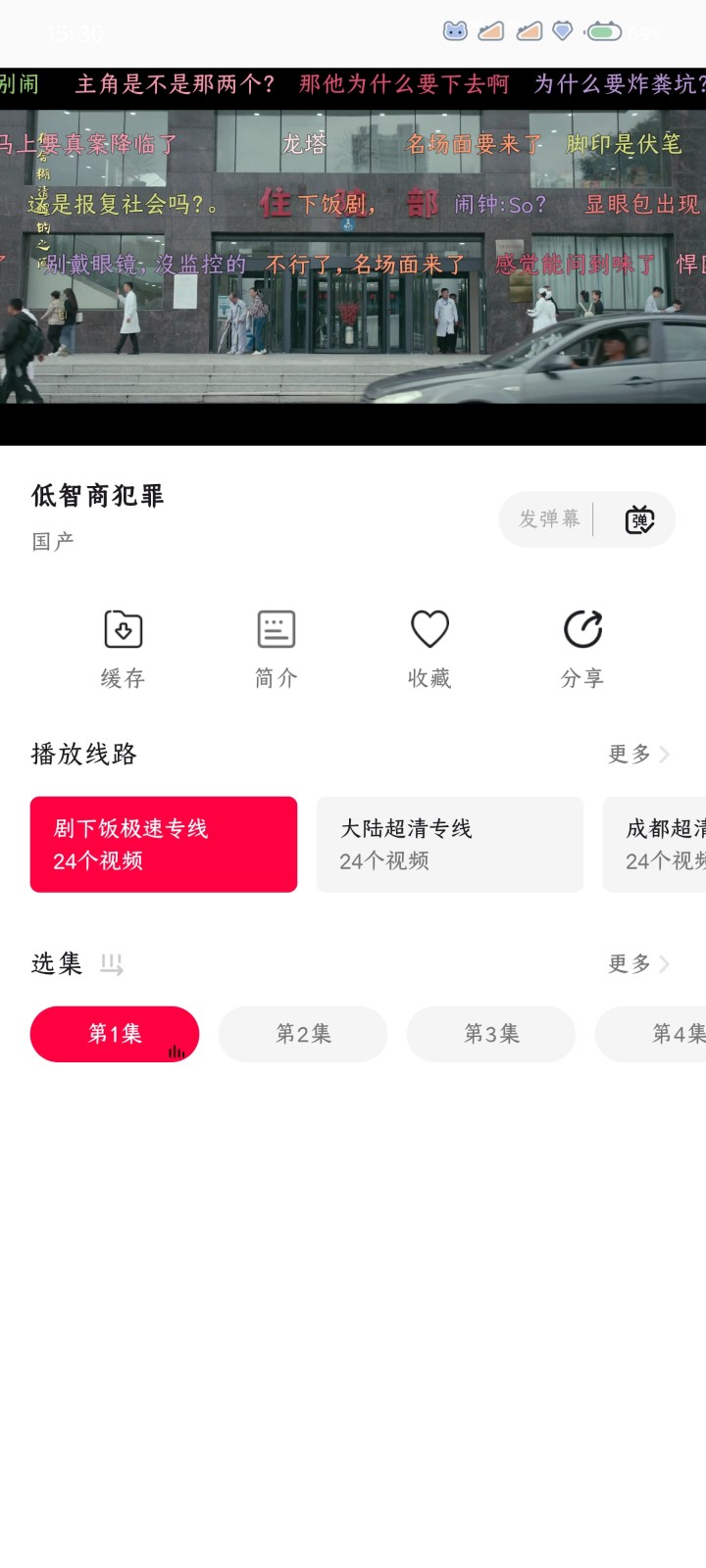The image size is (706, 1568).
Task: Add the show to 收藏 favorites
Action: 429,649
